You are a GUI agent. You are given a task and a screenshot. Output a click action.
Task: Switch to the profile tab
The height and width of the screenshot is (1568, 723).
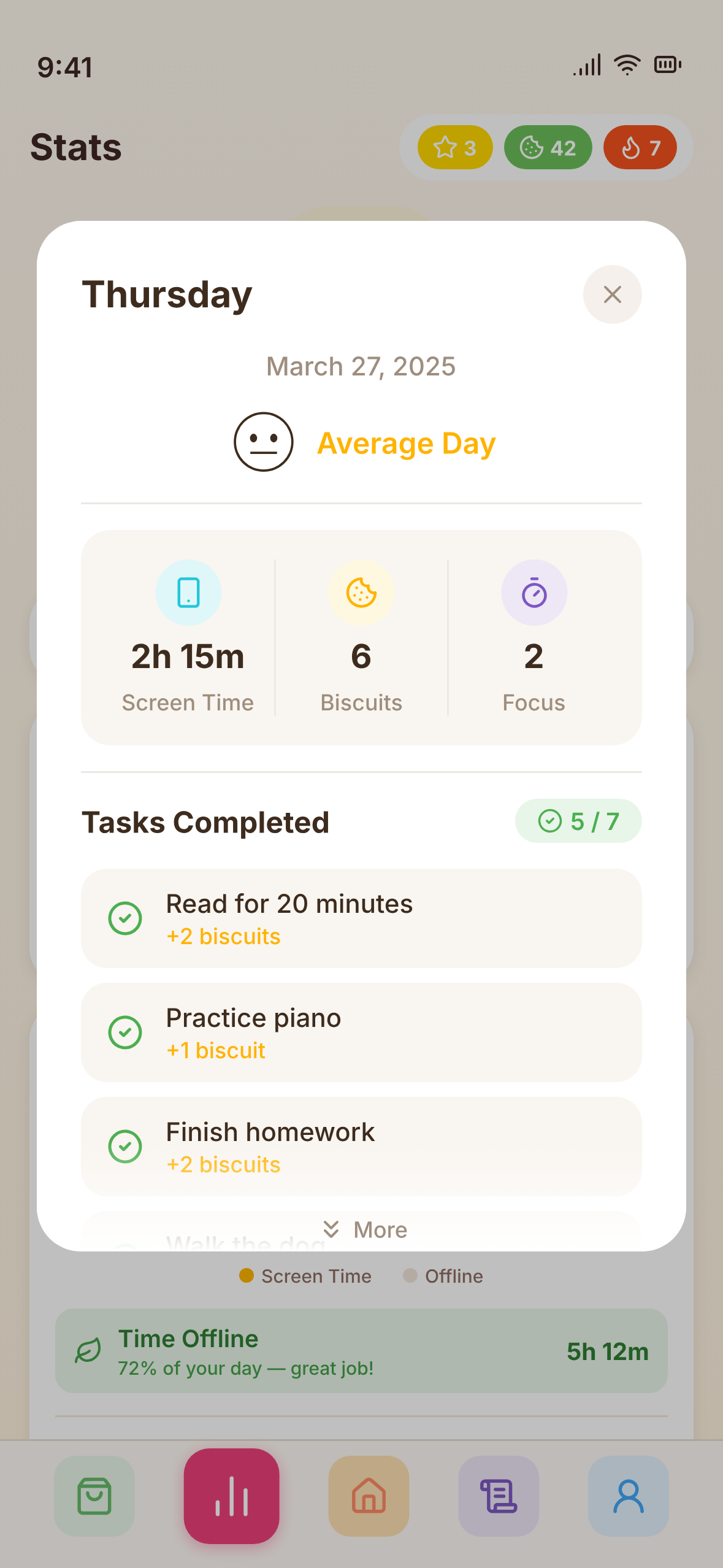(x=628, y=1496)
